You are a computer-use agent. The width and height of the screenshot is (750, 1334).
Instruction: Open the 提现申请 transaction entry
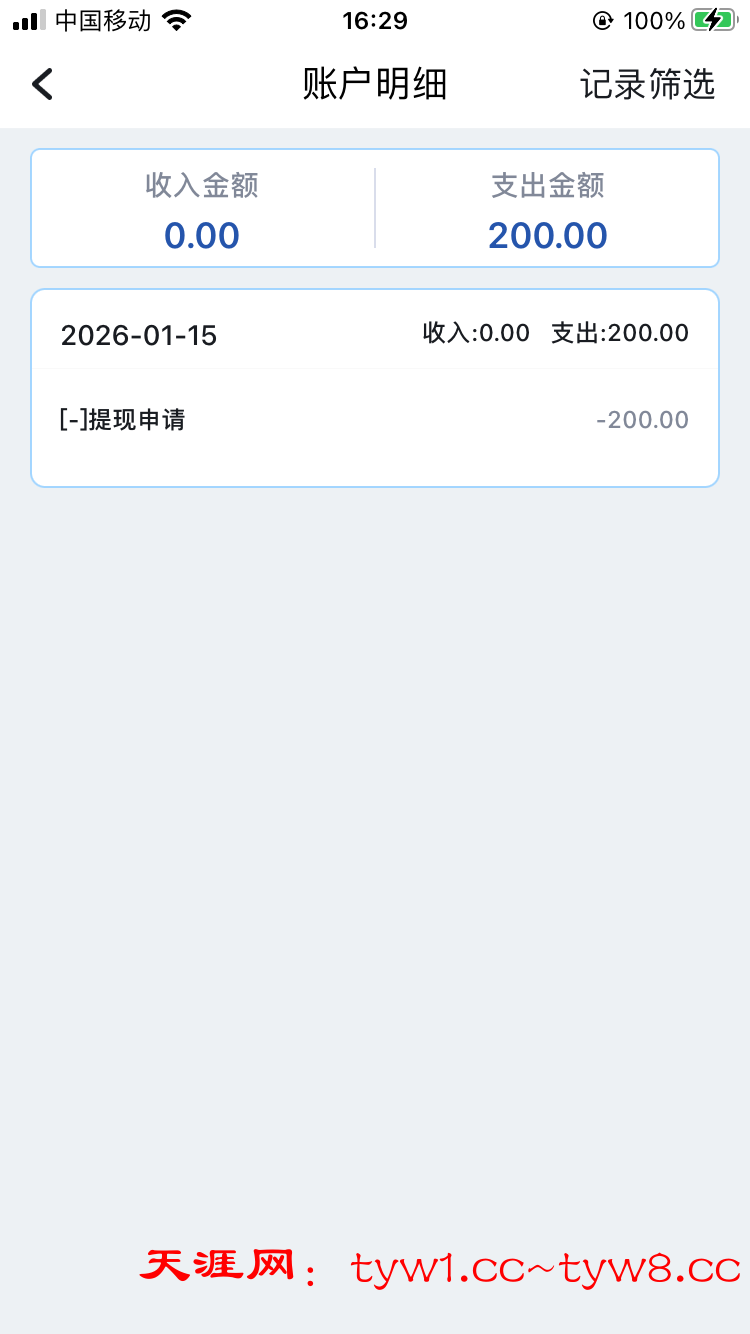[x=374, y=420]
